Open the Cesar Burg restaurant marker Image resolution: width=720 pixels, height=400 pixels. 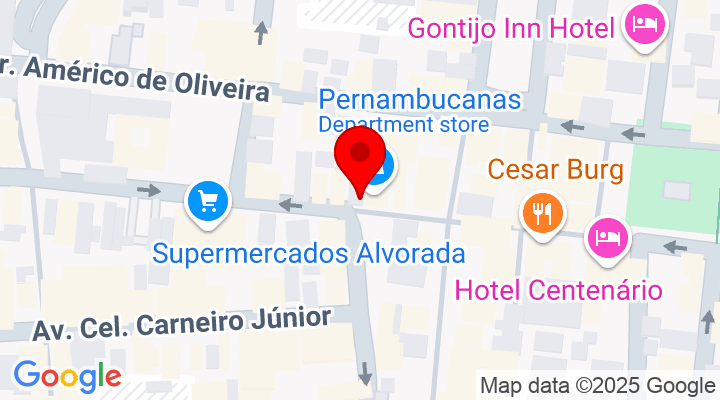point(543,212)
